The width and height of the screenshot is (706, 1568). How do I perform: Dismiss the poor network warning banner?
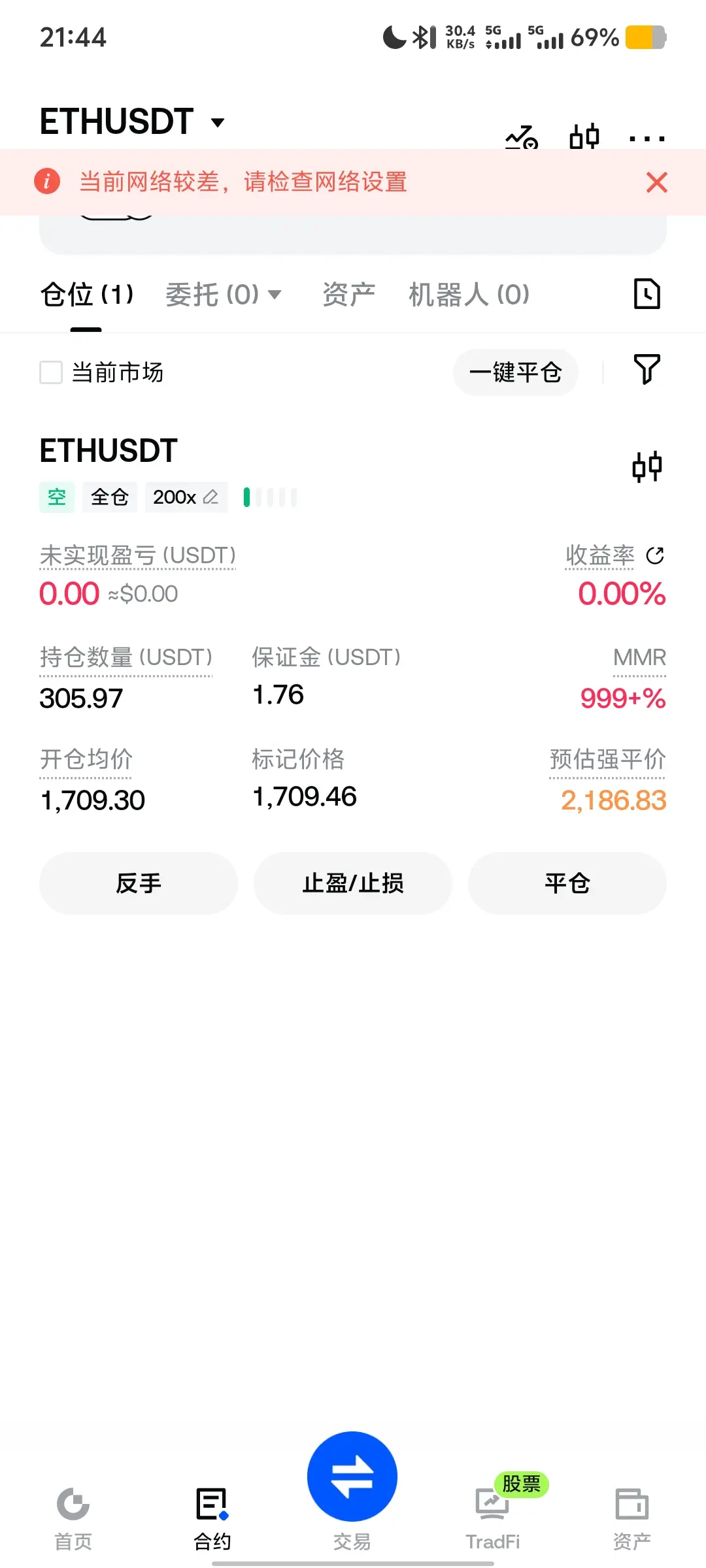coord(656,182)
